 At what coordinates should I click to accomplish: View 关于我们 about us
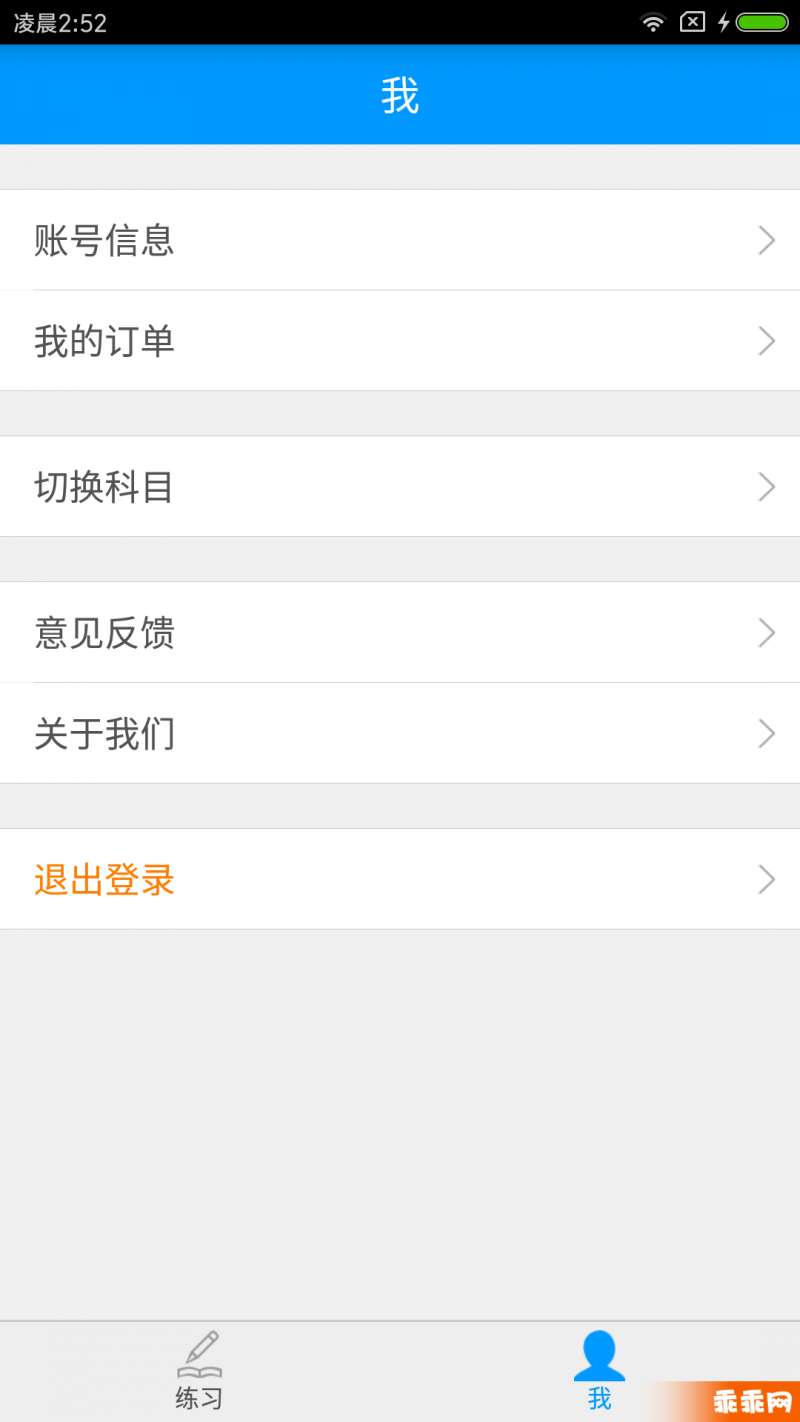[400, 734]
